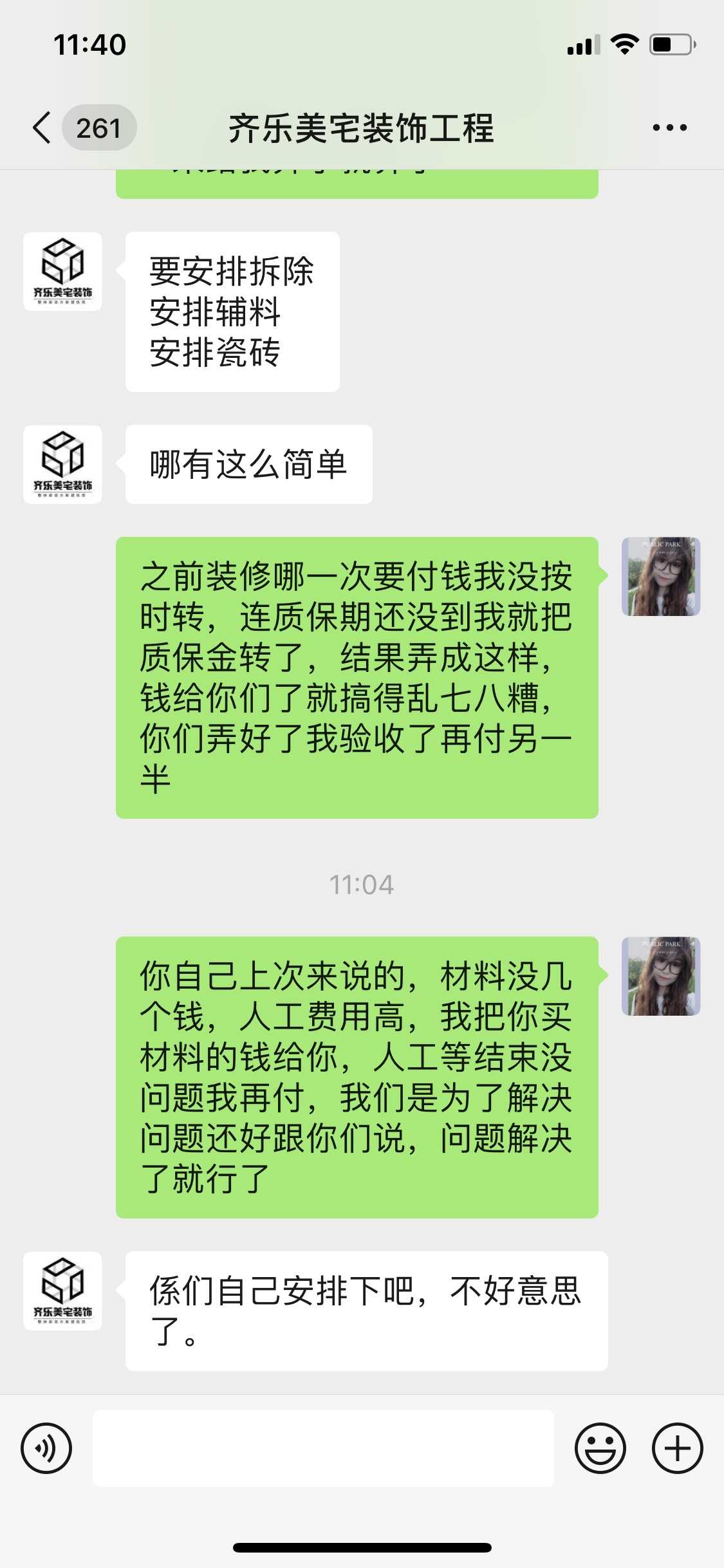Switch to voice message input
Viewport: 724px width, 1568px height.
(x=46, y=1448)
